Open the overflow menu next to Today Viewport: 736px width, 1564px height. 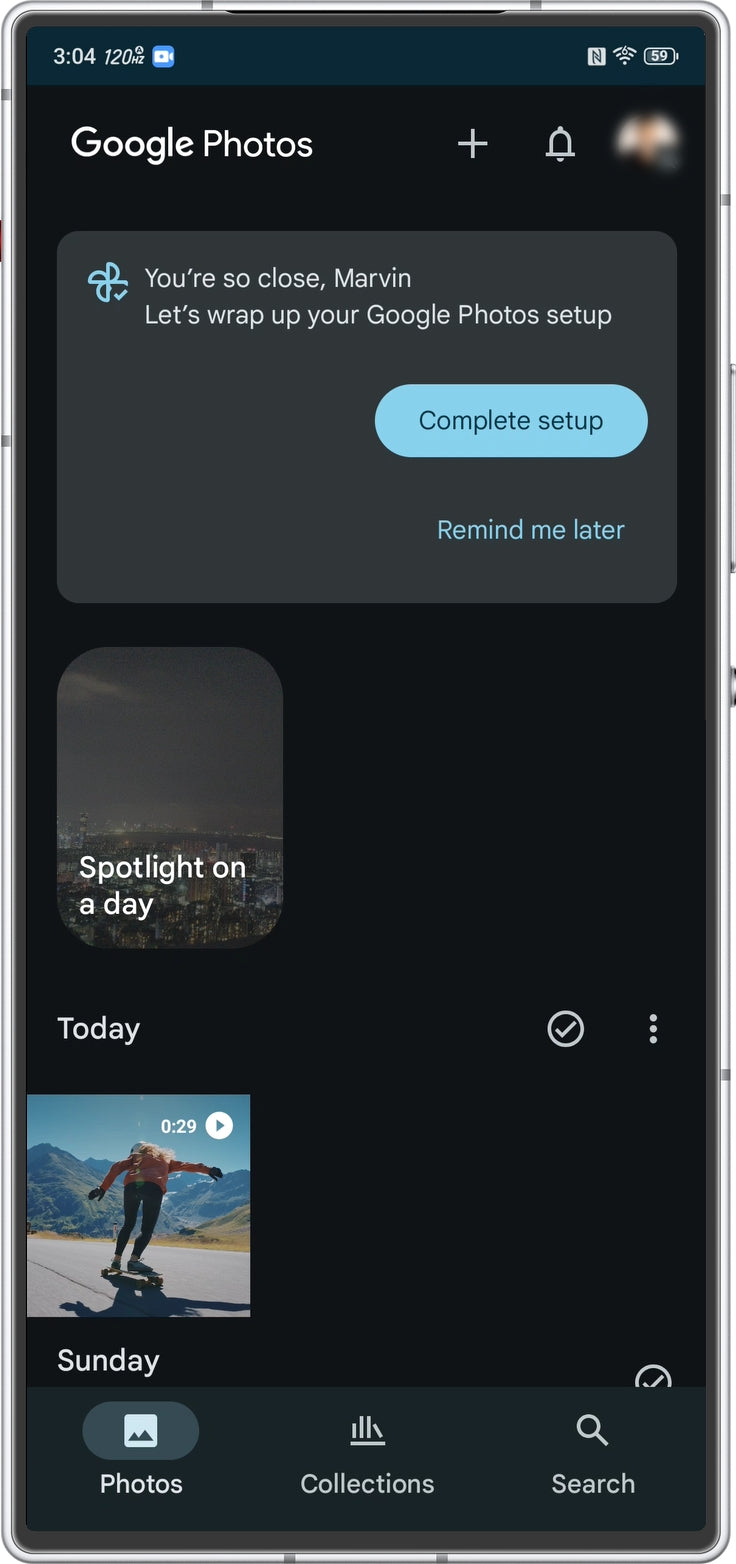653,1029
